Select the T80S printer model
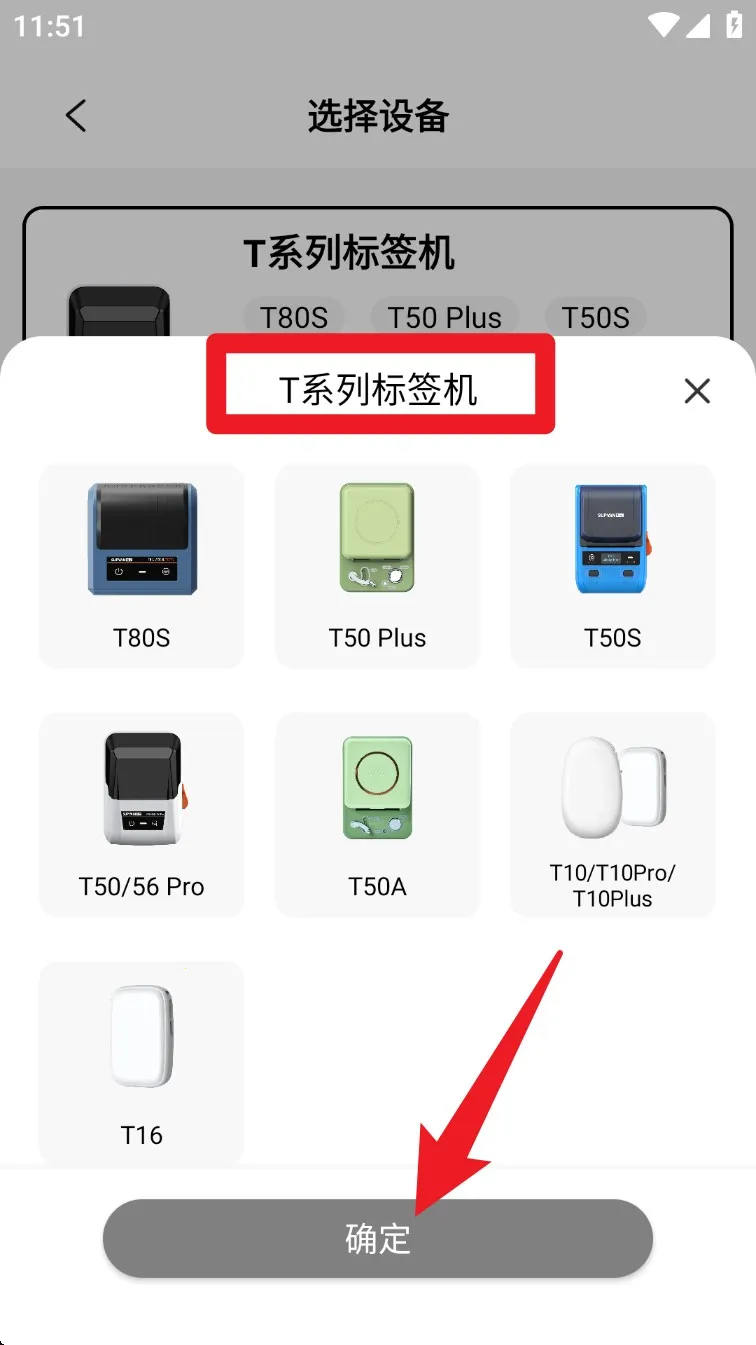The image size is (756, 1345). coord(141,565)
